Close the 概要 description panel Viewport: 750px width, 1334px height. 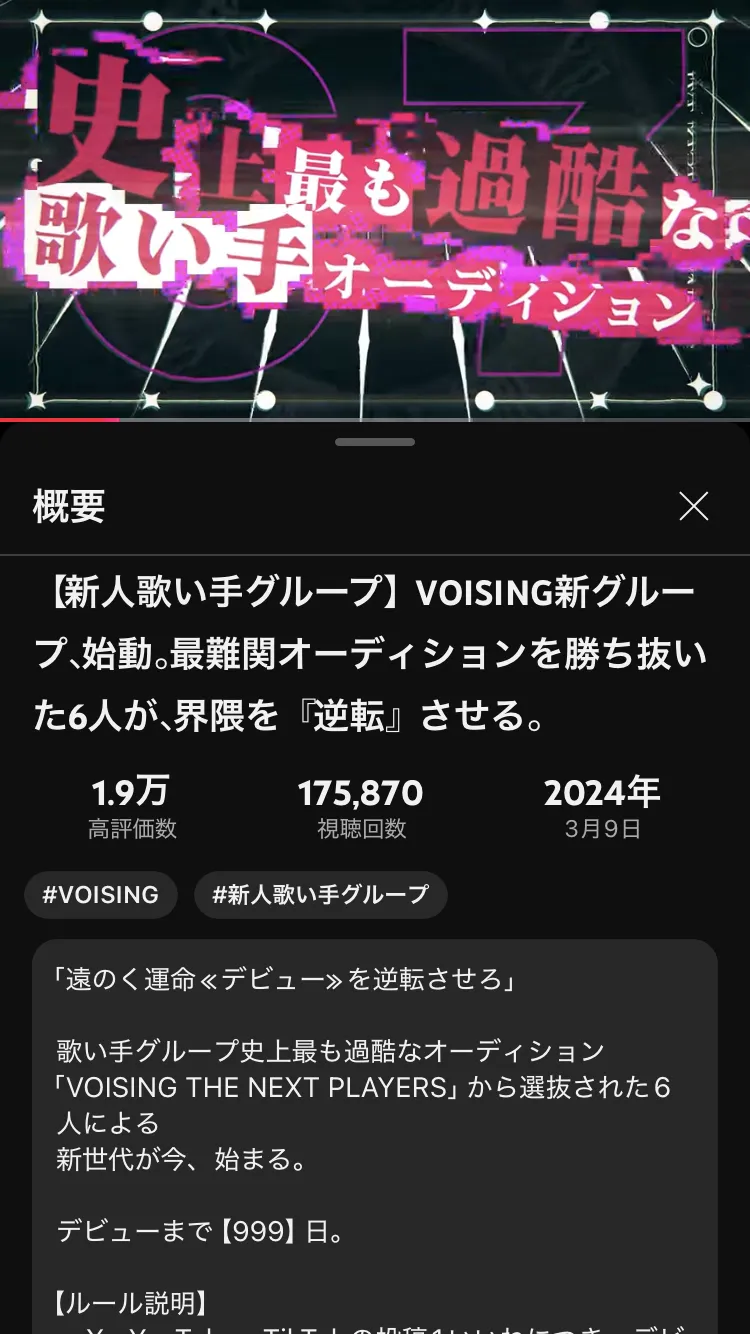[x=693, y=506]
